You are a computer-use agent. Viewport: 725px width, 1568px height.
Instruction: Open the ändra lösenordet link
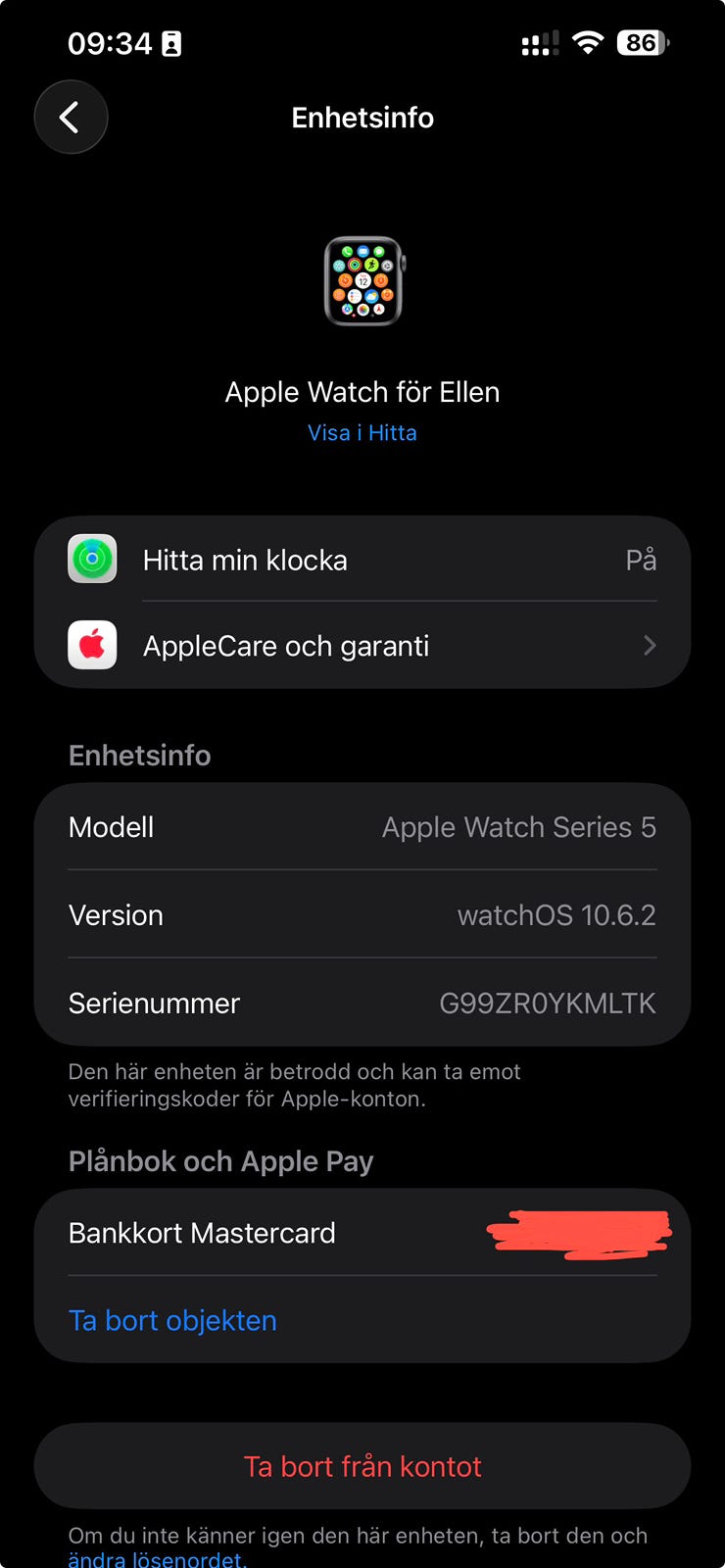coord(156,1558)
